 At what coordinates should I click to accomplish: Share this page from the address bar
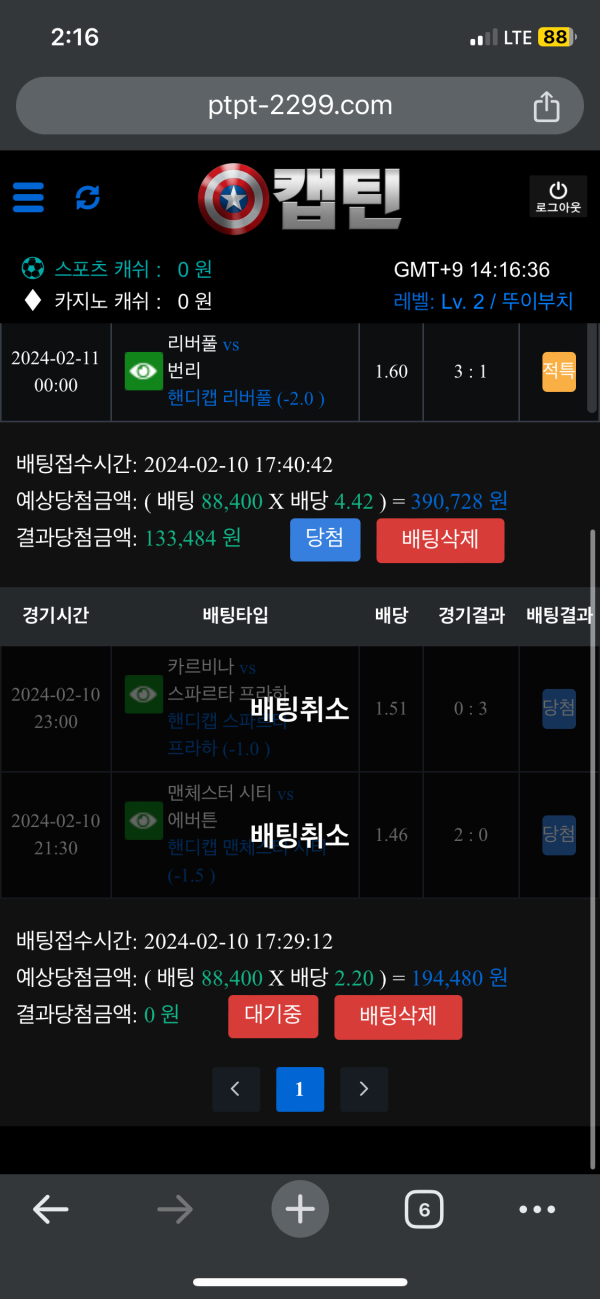tap(546, 106)
